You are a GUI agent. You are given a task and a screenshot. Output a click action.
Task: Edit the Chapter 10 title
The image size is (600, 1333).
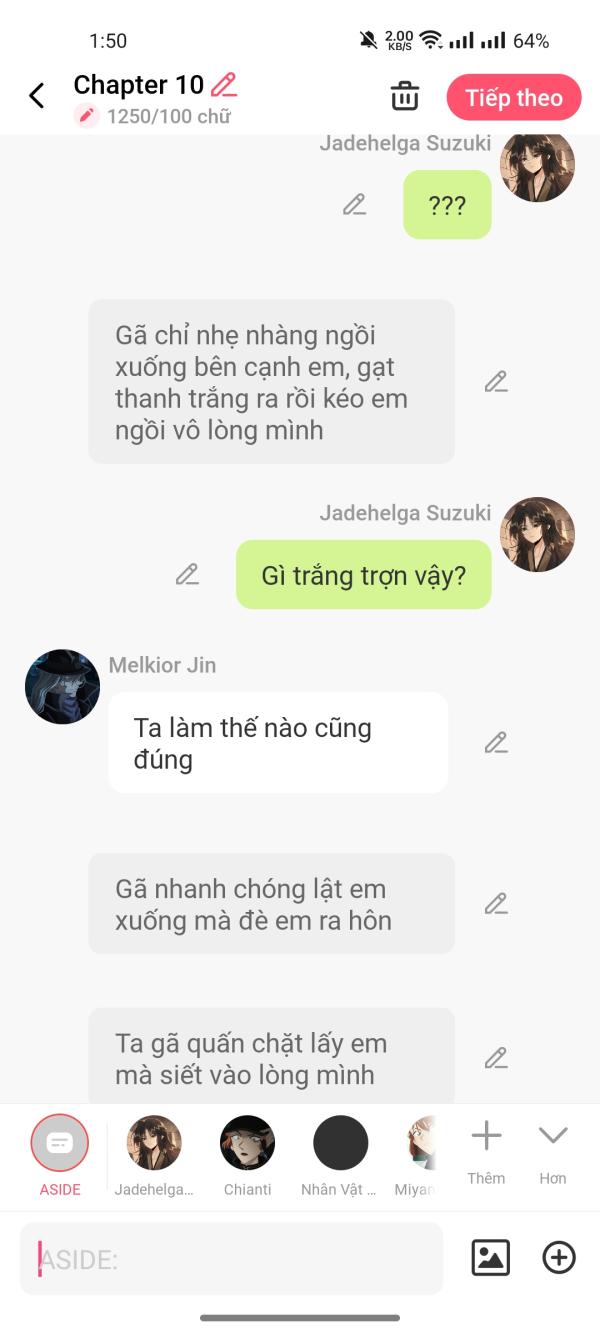click(224, 84)
